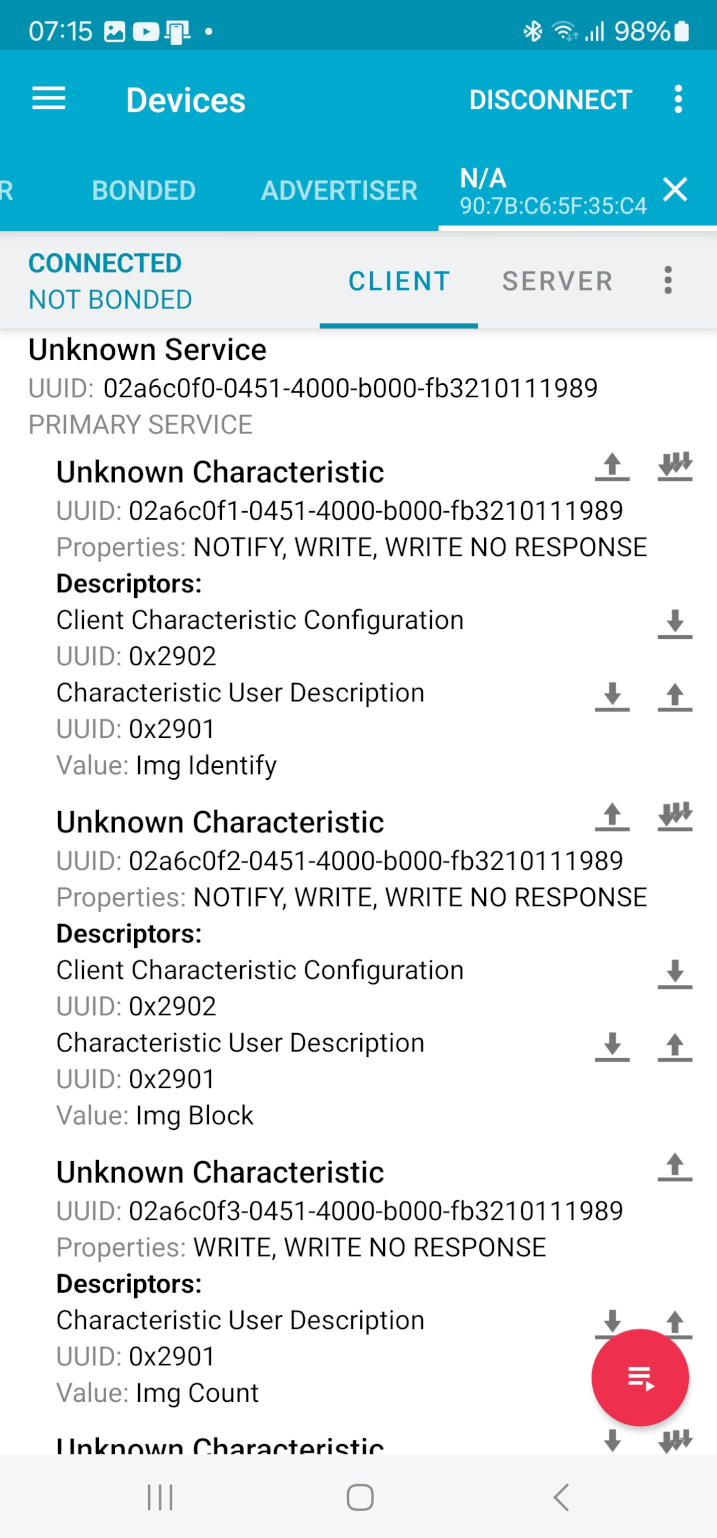This screenshot has width=717, height=1538.
Task: Enable notifications on the 02a6c0f2 characteristic
Action: pos(675,816)
